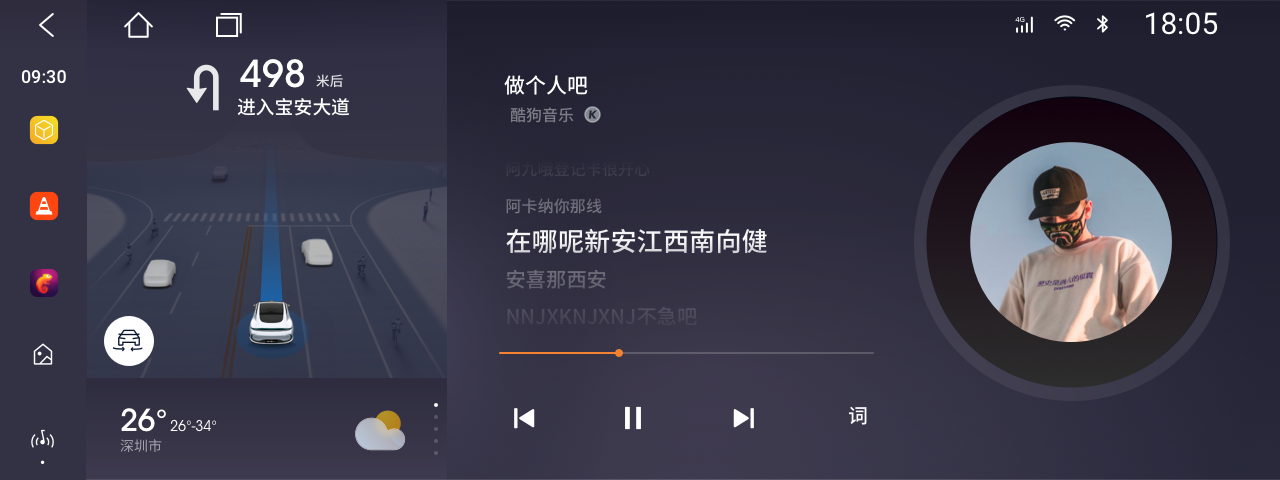
Task: Pause the current song
Action: (633, 418)
